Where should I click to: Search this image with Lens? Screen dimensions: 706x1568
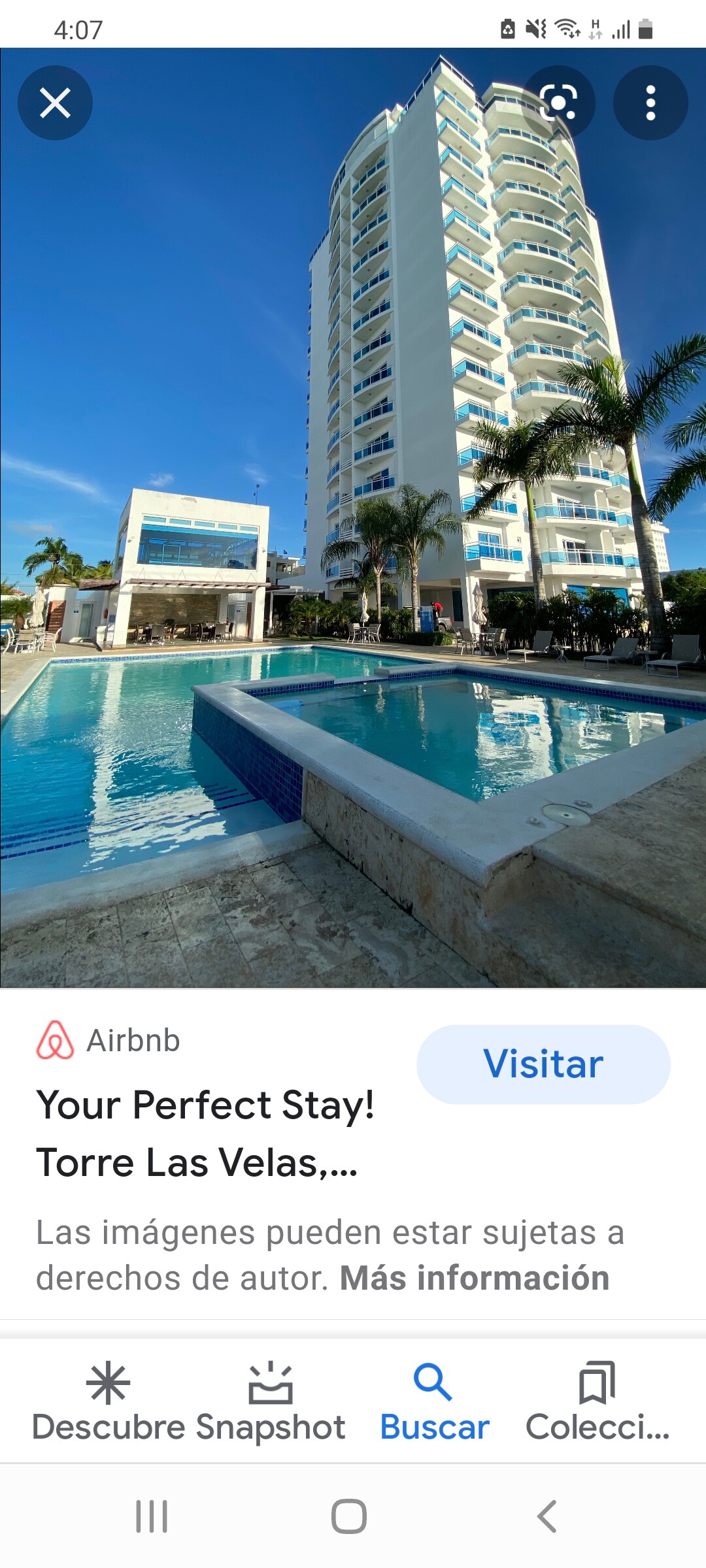[559, 103]
